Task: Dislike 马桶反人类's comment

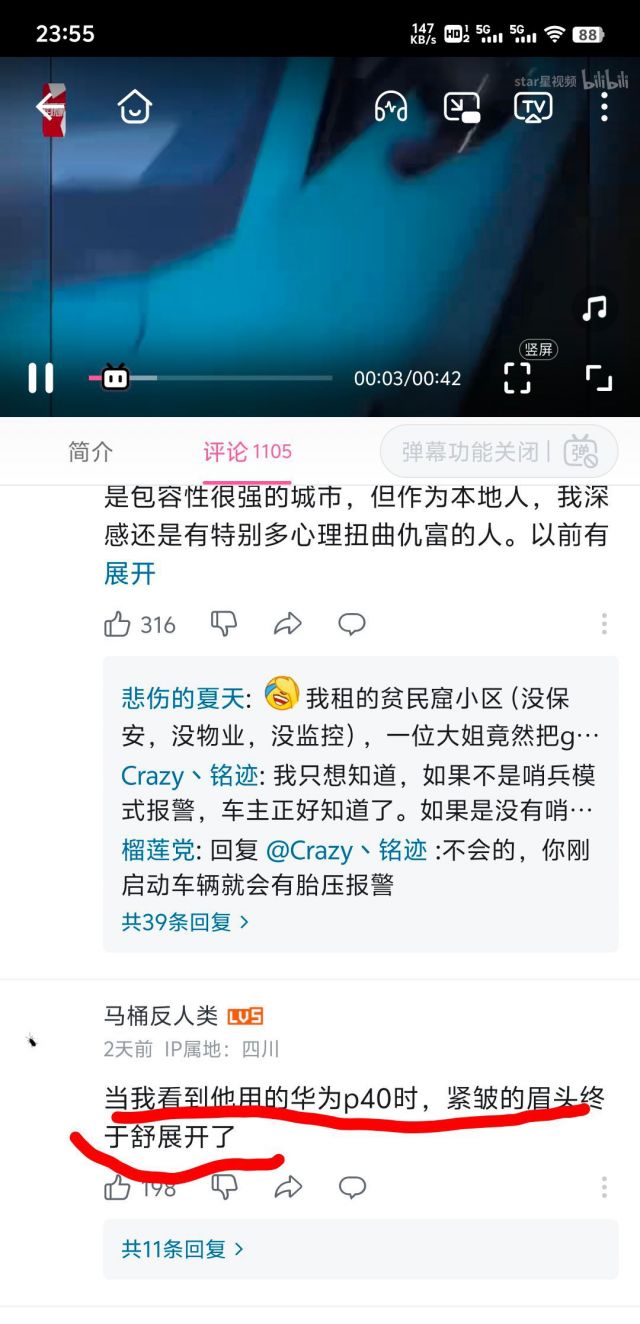Action: pyautogui.click(x=224, y=1187)
